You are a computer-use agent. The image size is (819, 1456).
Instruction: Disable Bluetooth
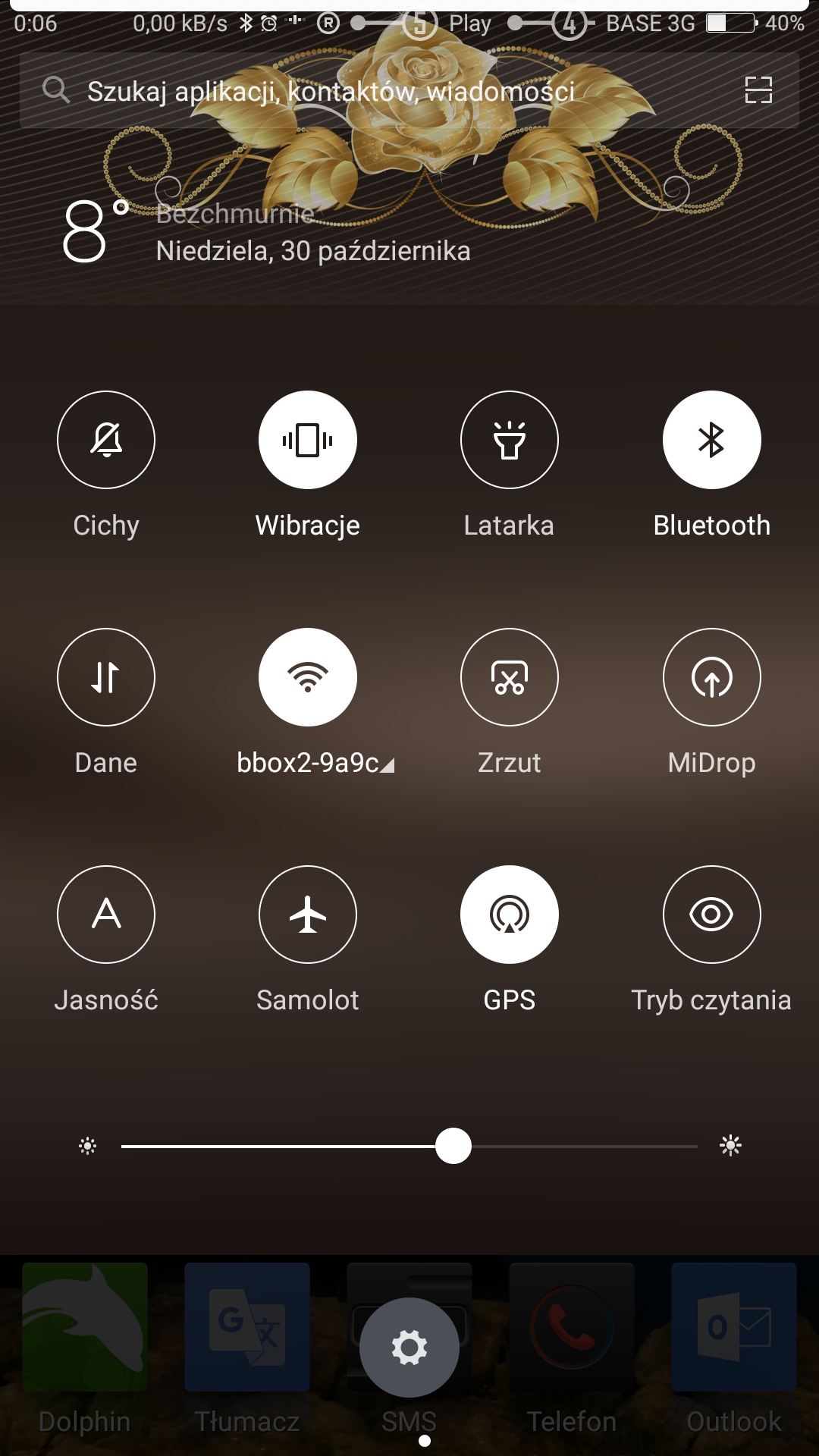(711, 440)
